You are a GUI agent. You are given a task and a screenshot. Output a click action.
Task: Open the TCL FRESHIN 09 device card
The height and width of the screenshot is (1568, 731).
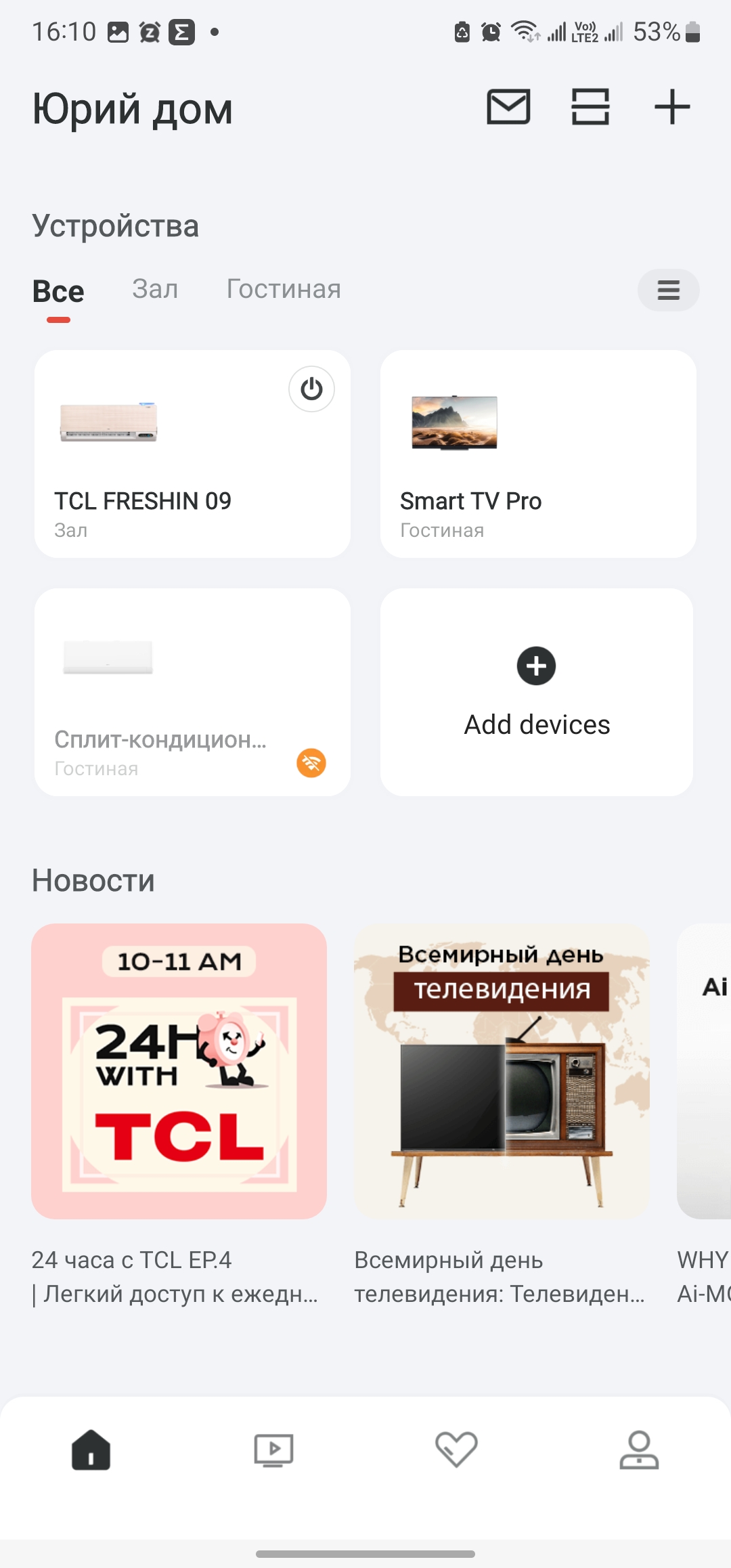[169, 474]
